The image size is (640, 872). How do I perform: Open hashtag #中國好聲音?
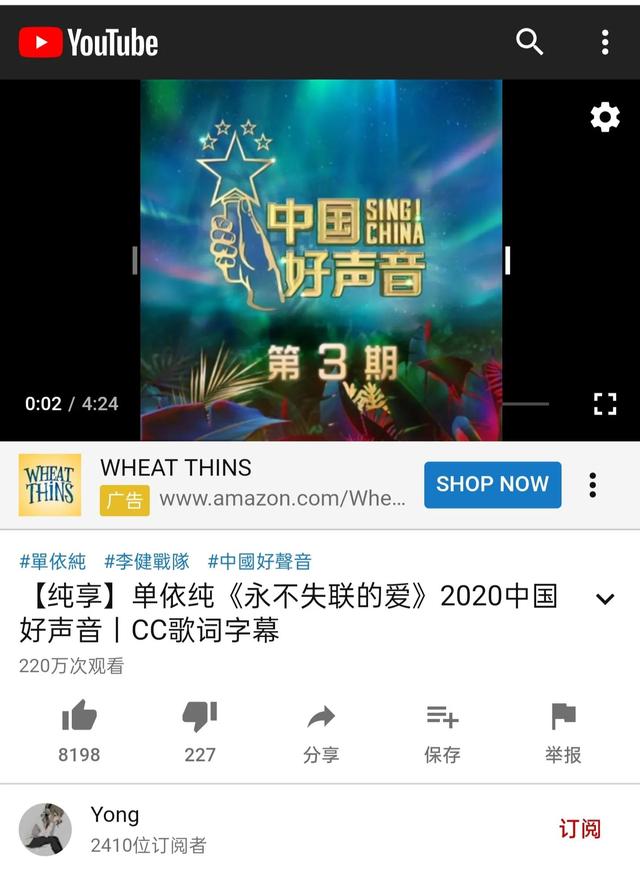(260, 561)
